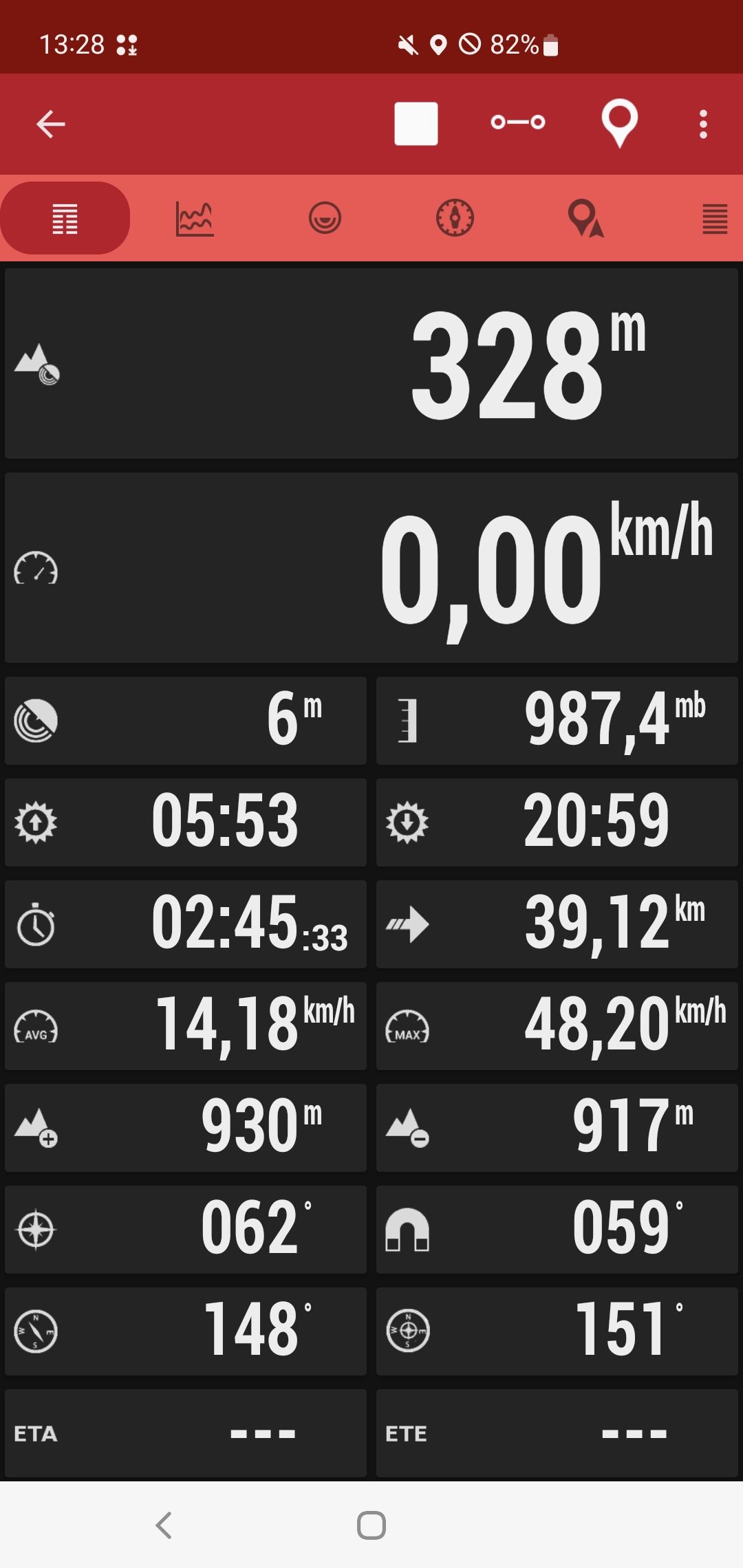Switch to the smiley-face tab
743x1568 pixels.
coord(325,219)
